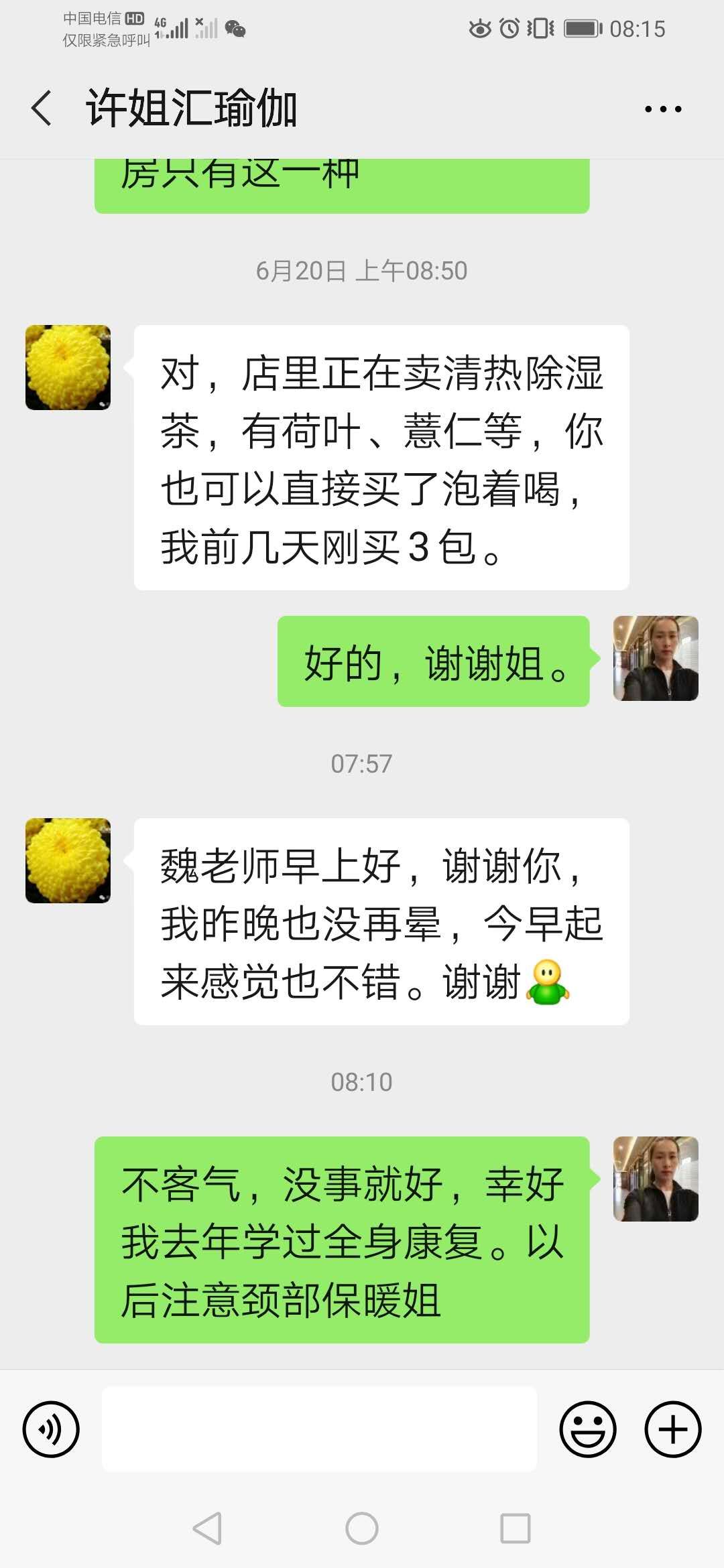Open the system recent apps view
Image resolution: width=724 pixels, height=1568 pixels.
pyautogui.click(x=515, y=1528)
